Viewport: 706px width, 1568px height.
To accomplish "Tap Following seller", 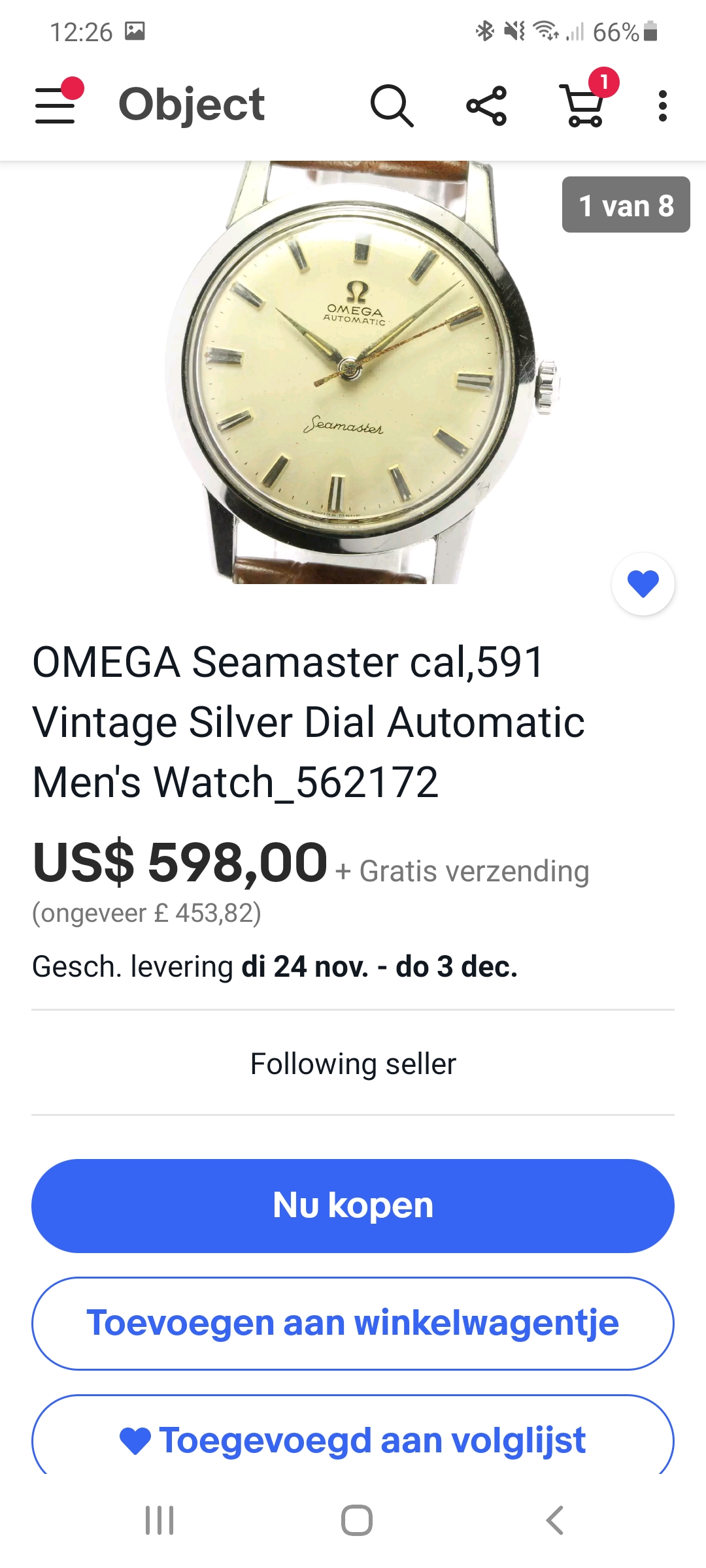I will [x=353, y=1064].
